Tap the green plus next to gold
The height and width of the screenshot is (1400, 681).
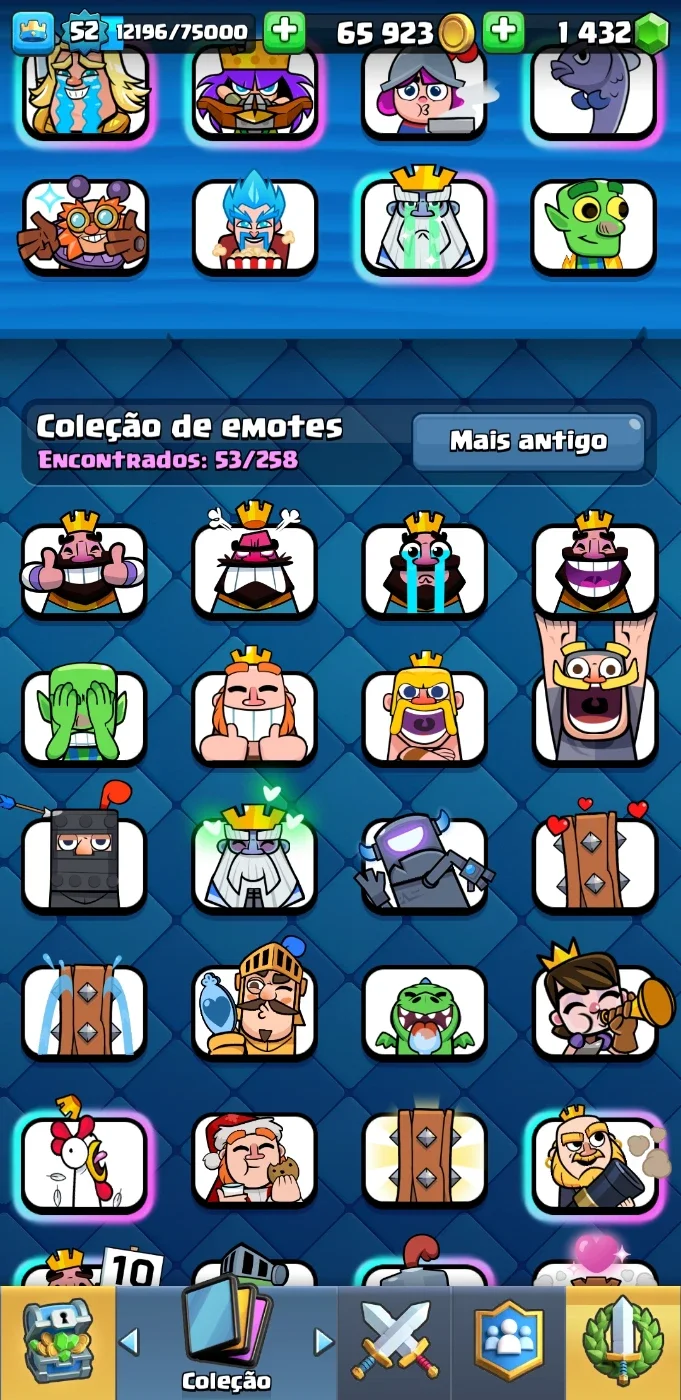tap(503, 33)
